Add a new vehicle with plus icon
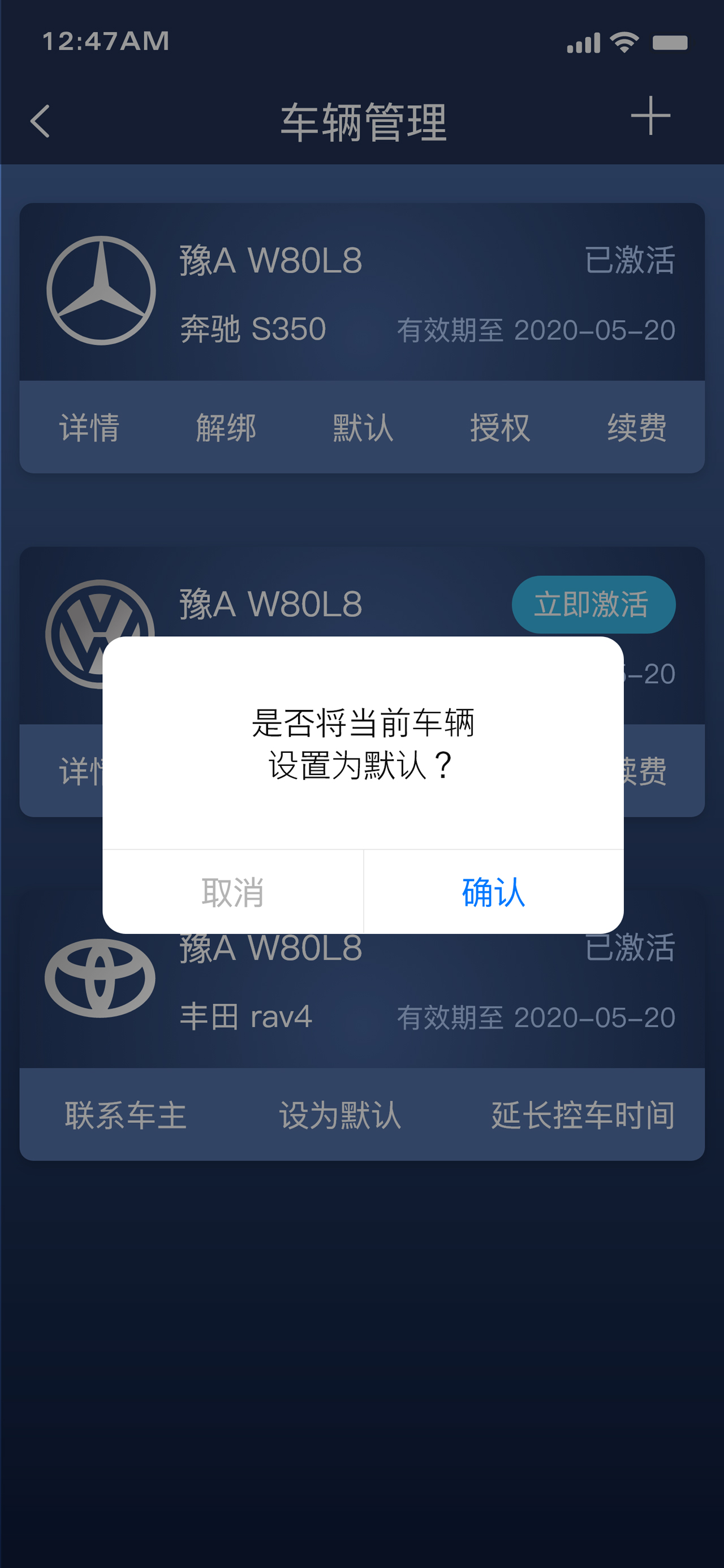 [x=650, y=115]
